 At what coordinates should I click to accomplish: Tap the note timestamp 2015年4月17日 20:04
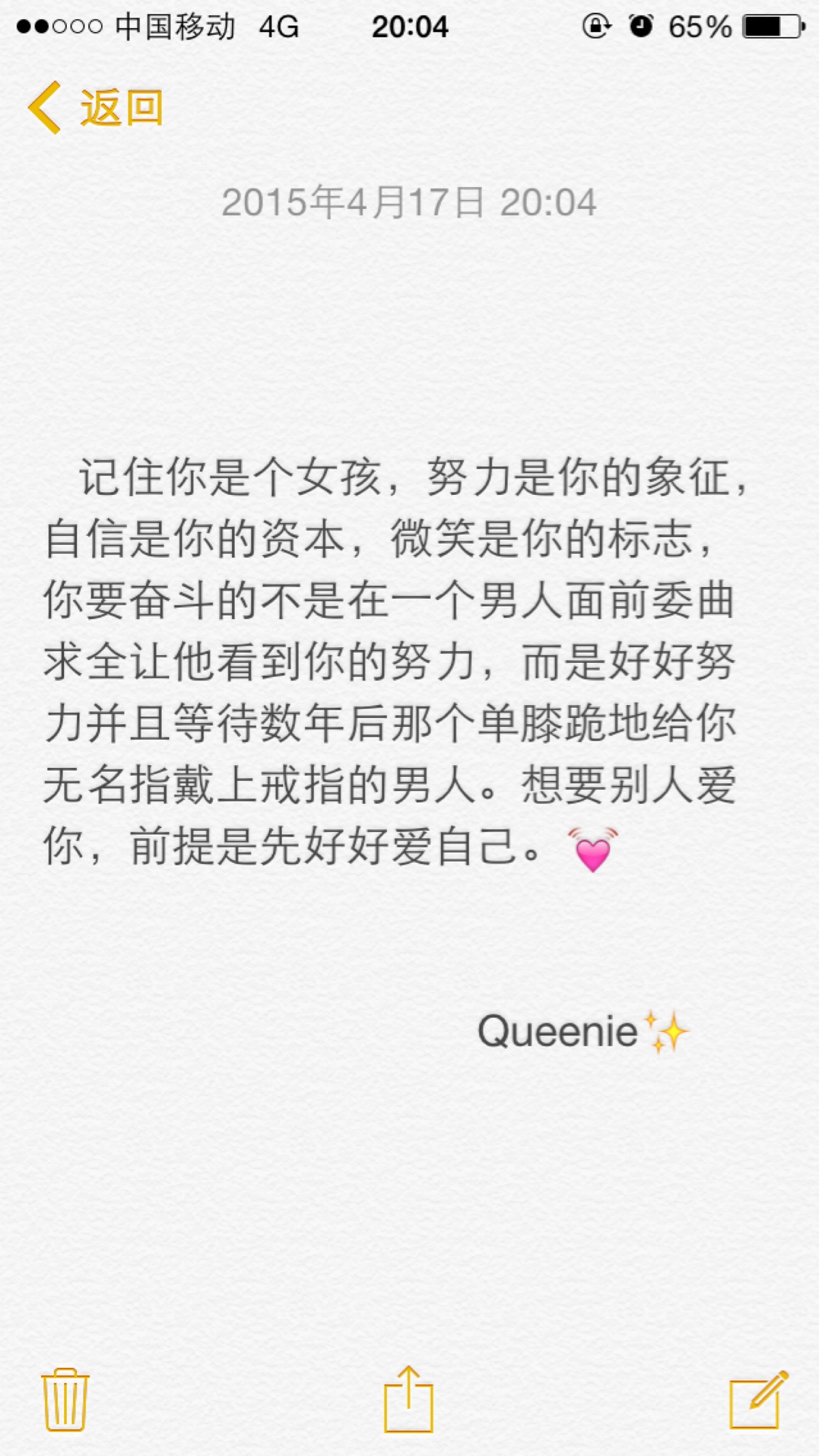pyautogui.click(x=409, y=203)
